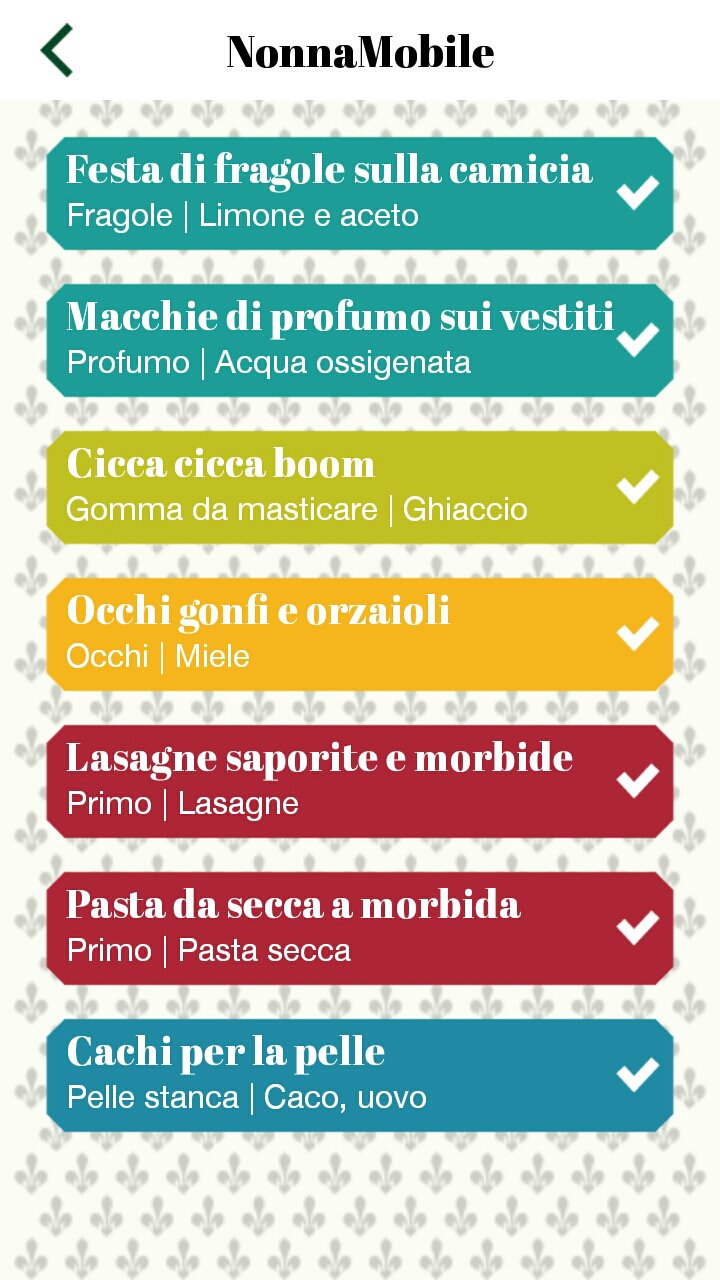Open Lasagne saporite e morbide
720x1280 pixels.
pyautogui.click(x=360, y=781)
